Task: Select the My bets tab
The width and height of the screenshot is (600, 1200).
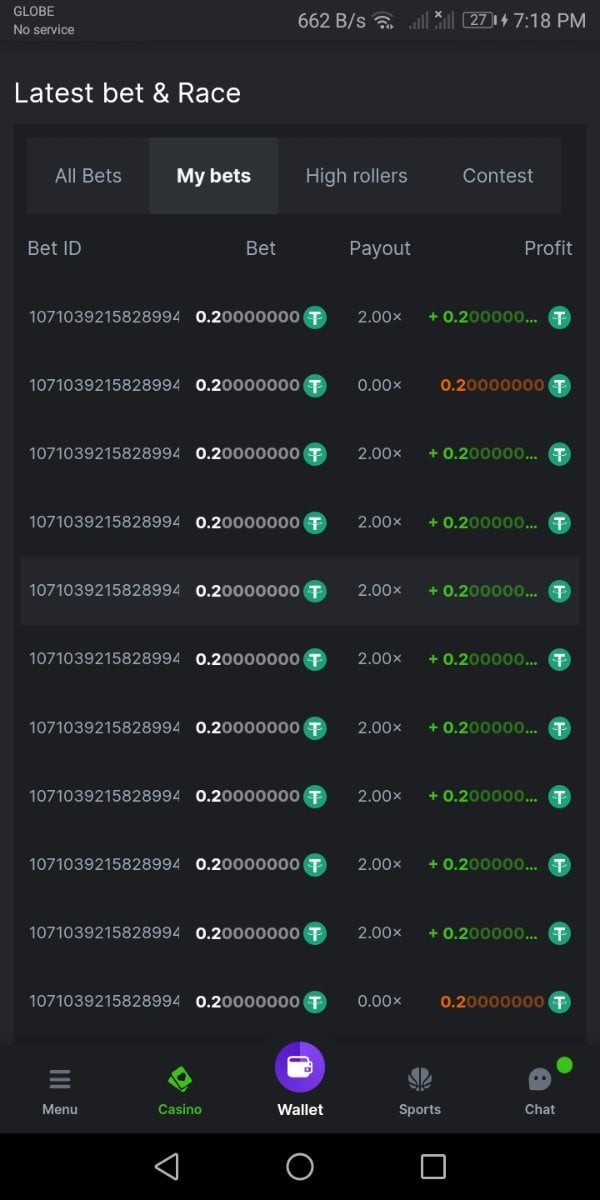Action: coord(213,176)
